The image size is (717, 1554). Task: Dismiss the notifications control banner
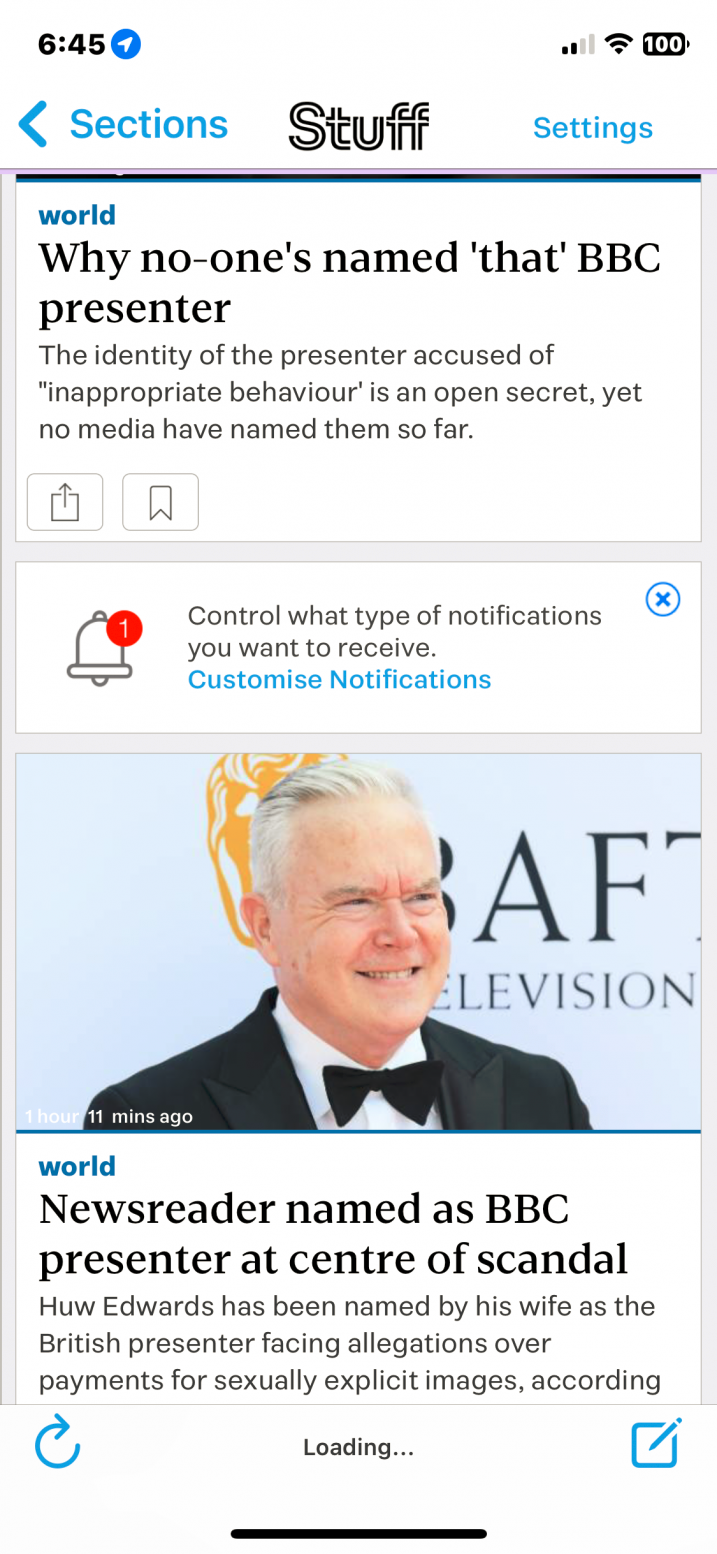pos(663,600)
